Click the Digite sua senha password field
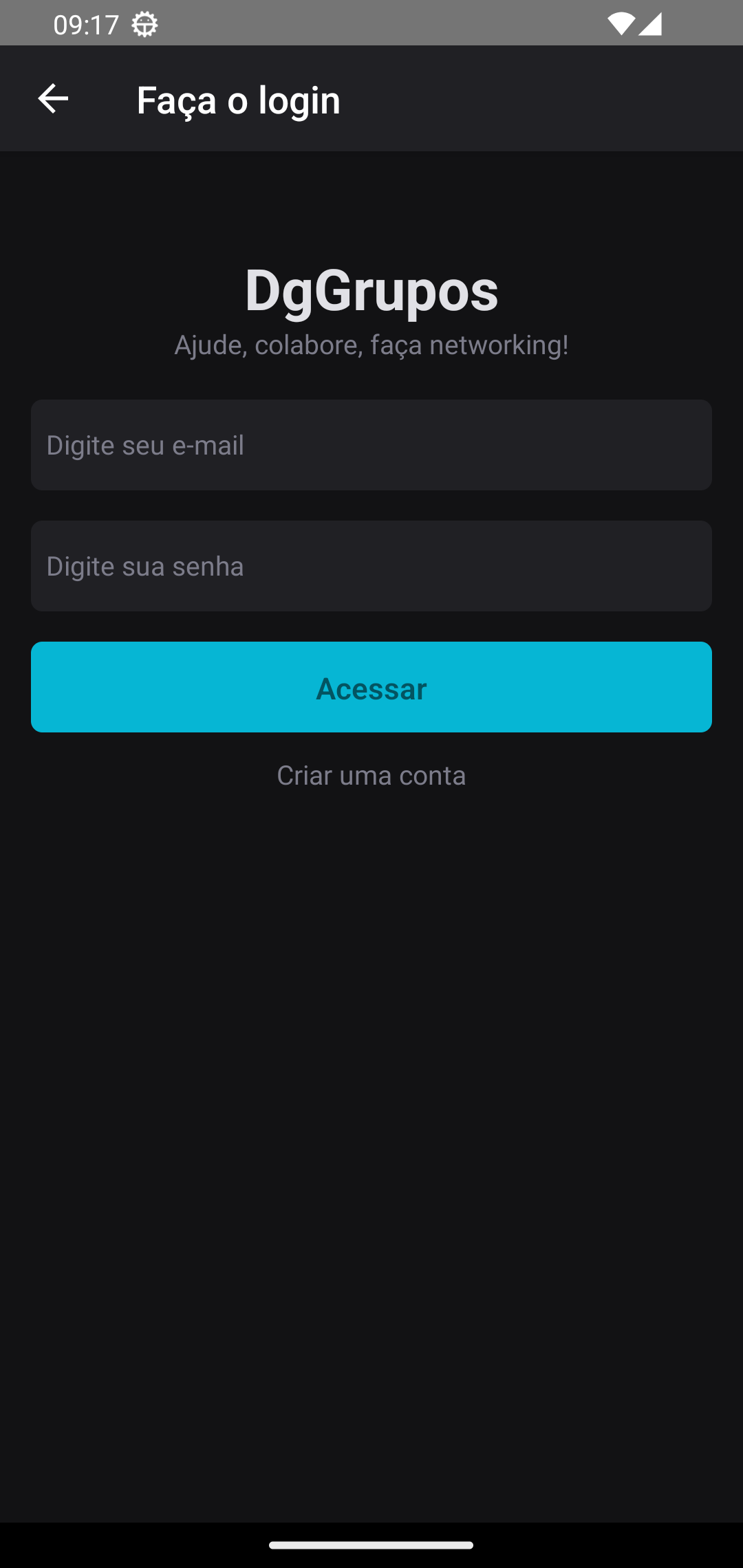 tap(371, 566)
